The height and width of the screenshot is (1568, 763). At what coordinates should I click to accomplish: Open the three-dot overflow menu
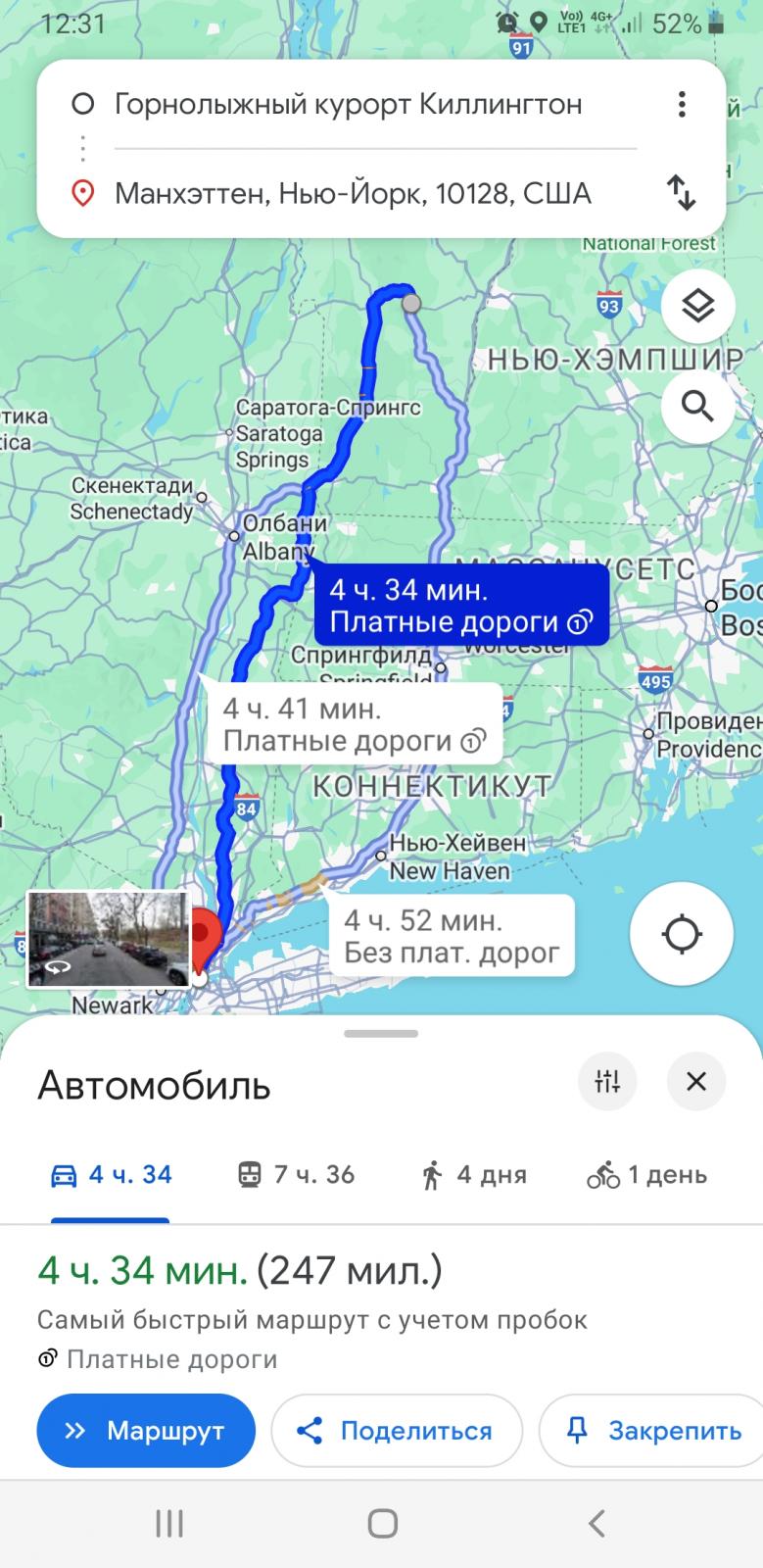[682, 104]
